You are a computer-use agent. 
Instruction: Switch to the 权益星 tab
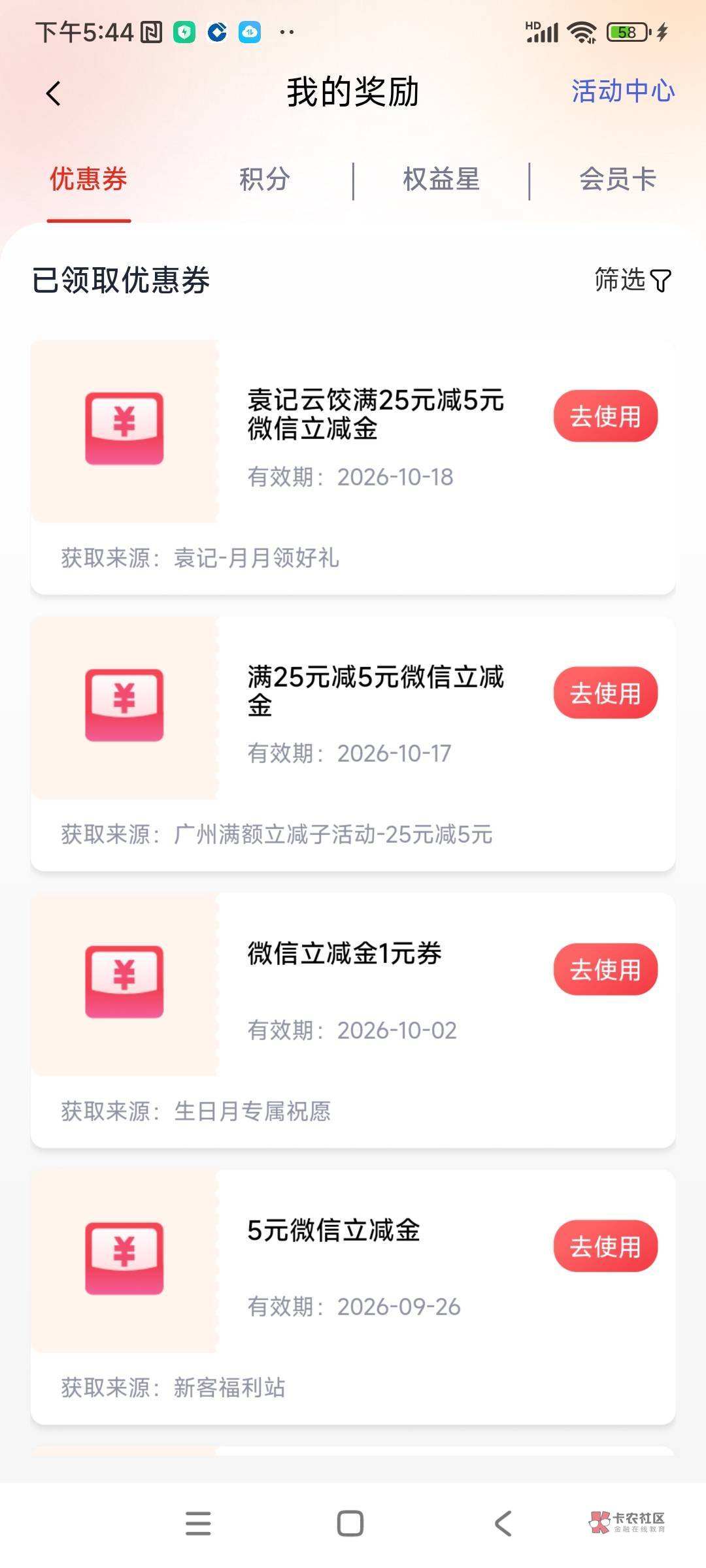coord(441,179)
